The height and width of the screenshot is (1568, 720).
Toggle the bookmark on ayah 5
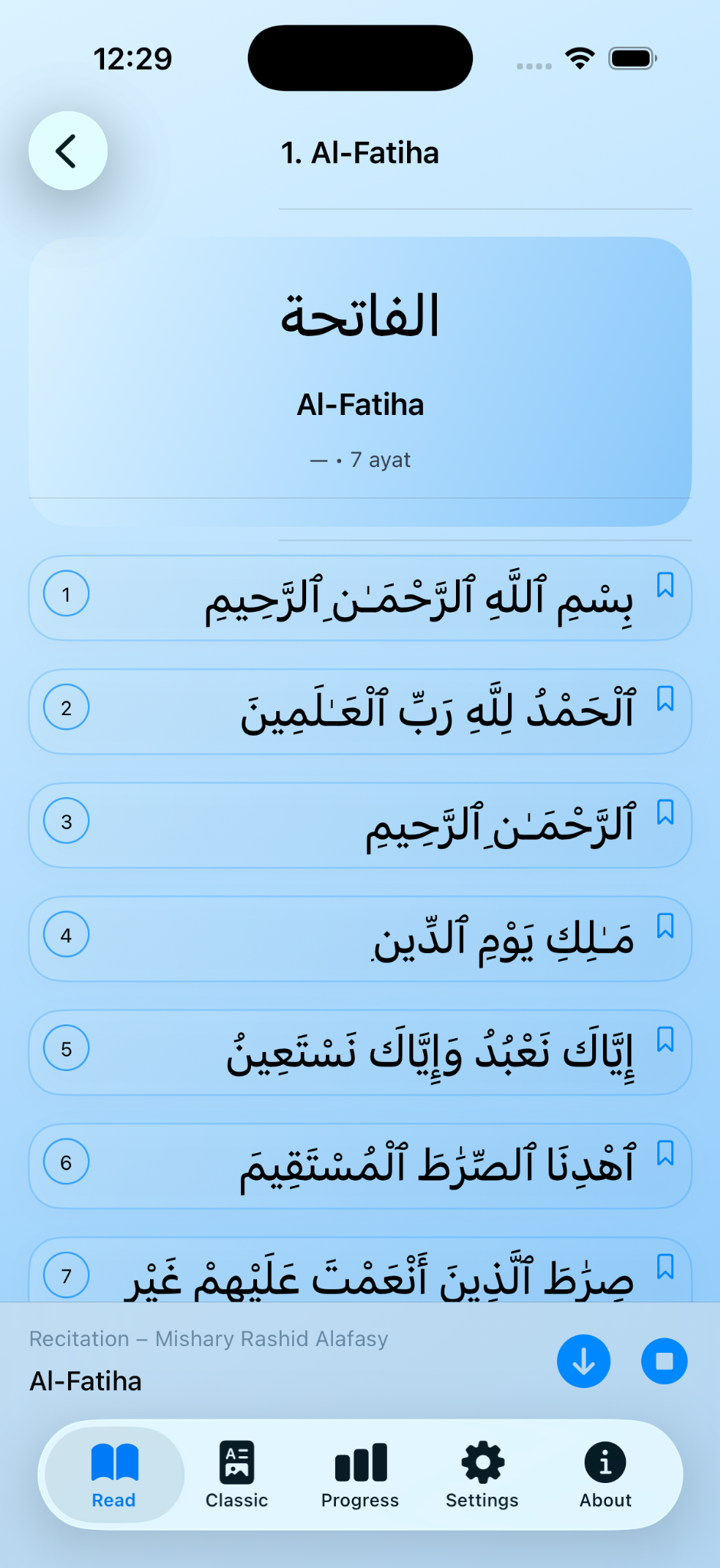click(x=665, y=1039)
